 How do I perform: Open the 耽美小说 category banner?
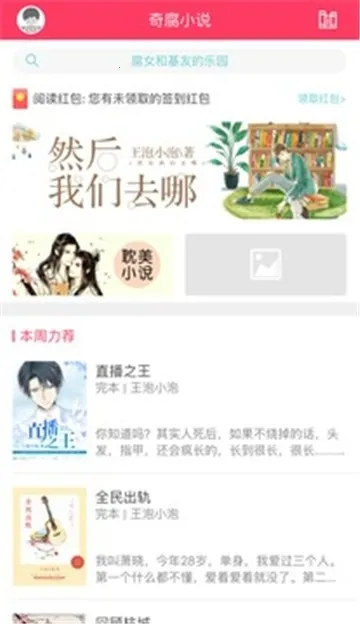(93, 265)
